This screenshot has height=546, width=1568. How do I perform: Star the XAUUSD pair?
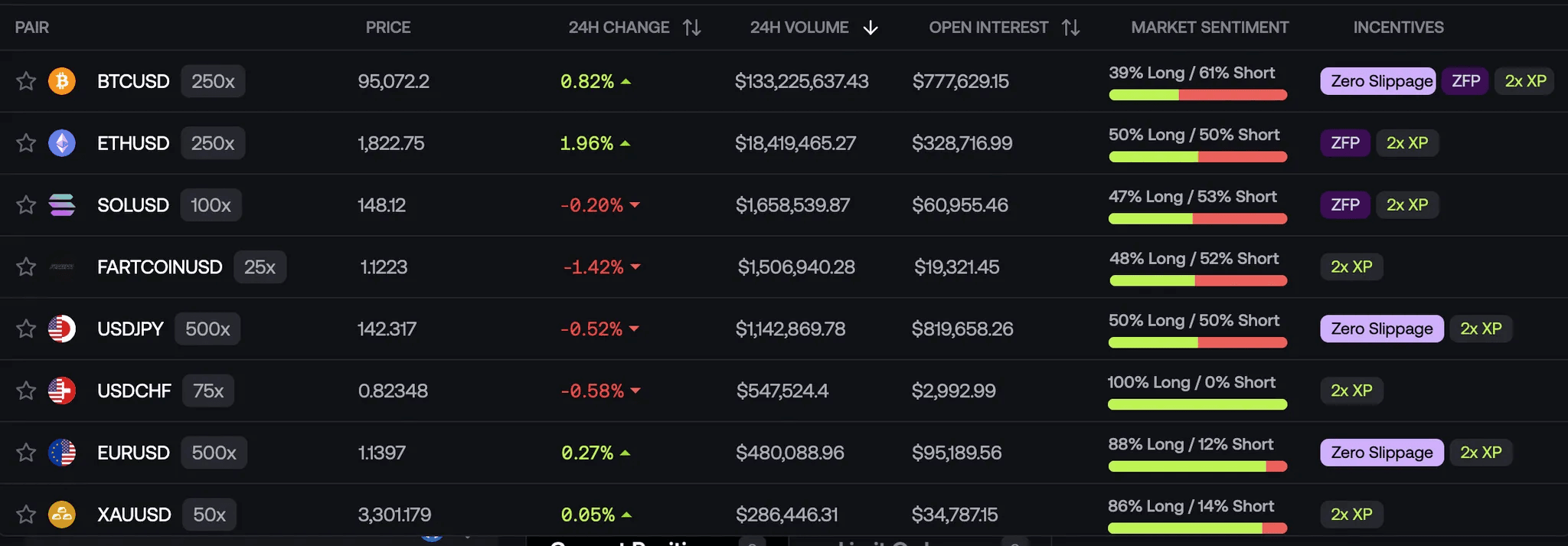26,515
